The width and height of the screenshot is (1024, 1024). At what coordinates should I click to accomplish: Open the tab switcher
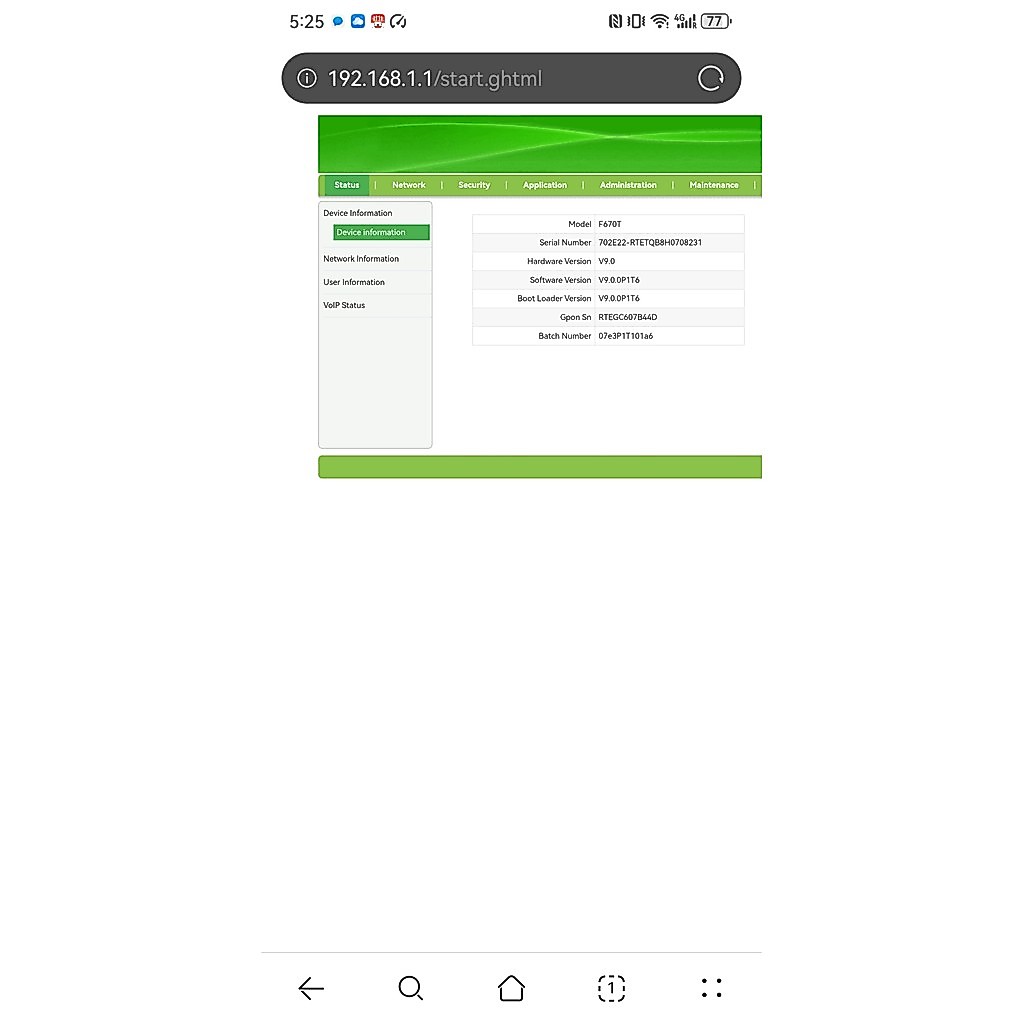click(x=611, y=988)
